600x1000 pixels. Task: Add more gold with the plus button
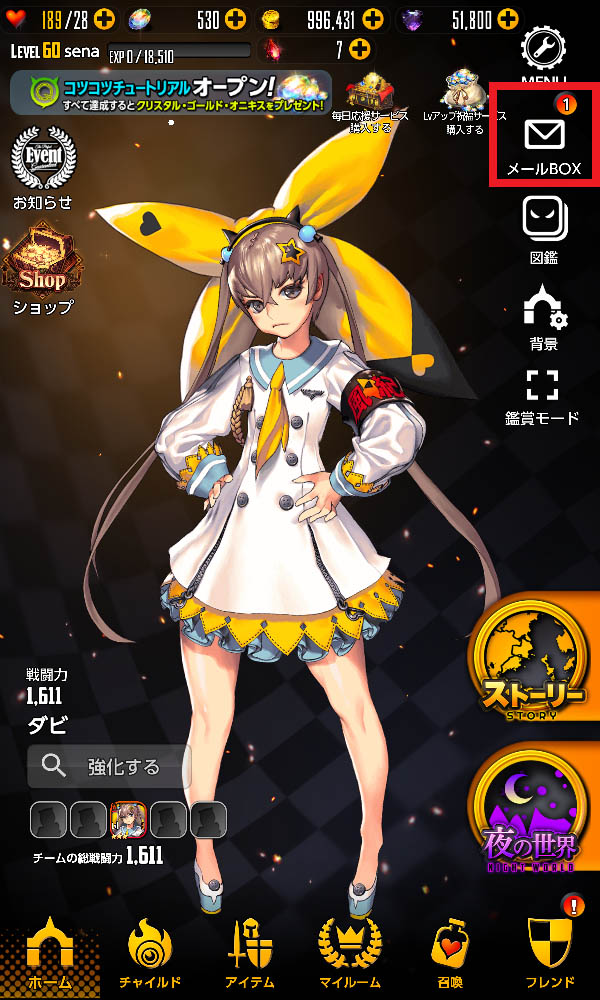pyautogui.click(x=372, y=18)
